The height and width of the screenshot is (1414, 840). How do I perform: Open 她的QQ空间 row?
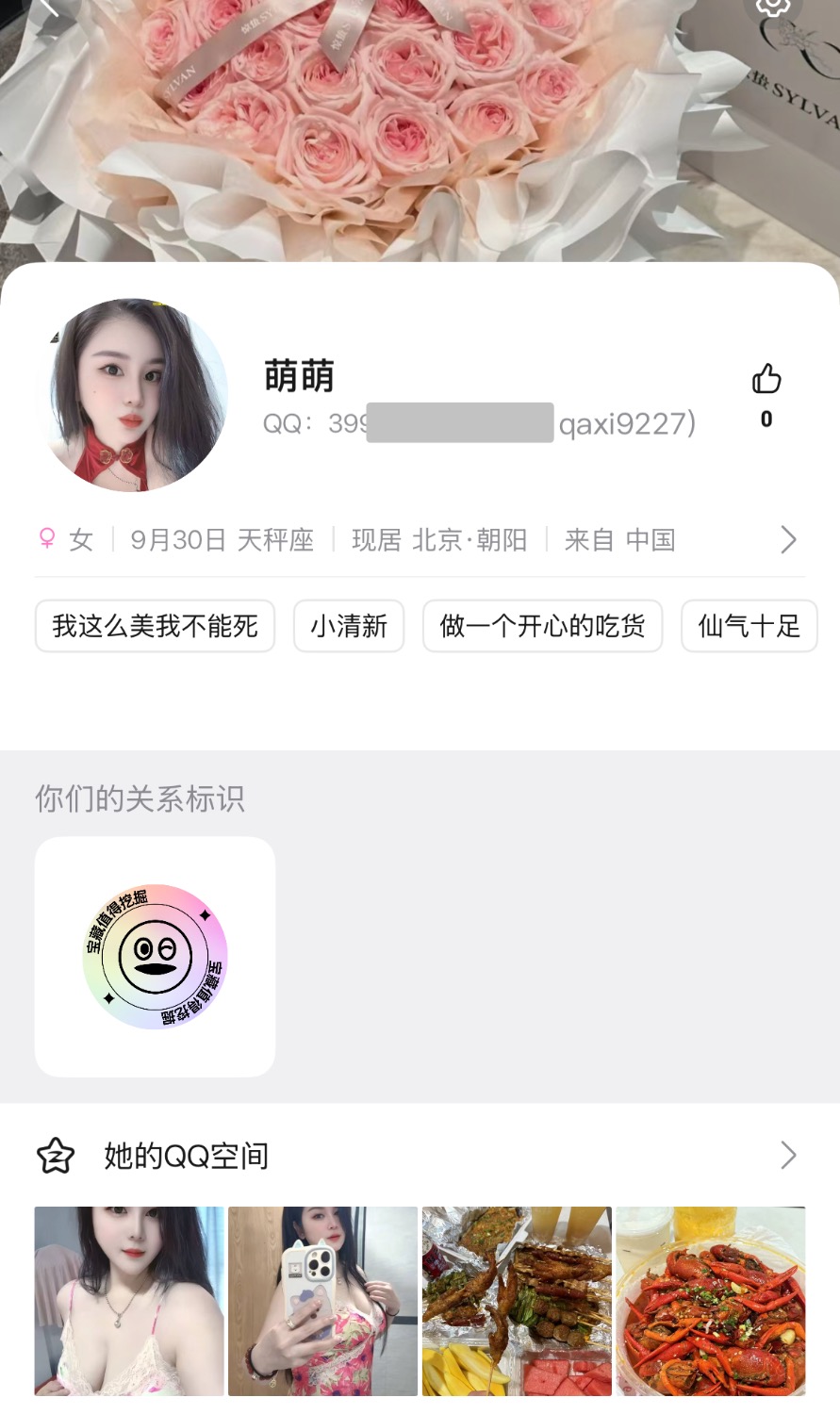coord(420,1156)
